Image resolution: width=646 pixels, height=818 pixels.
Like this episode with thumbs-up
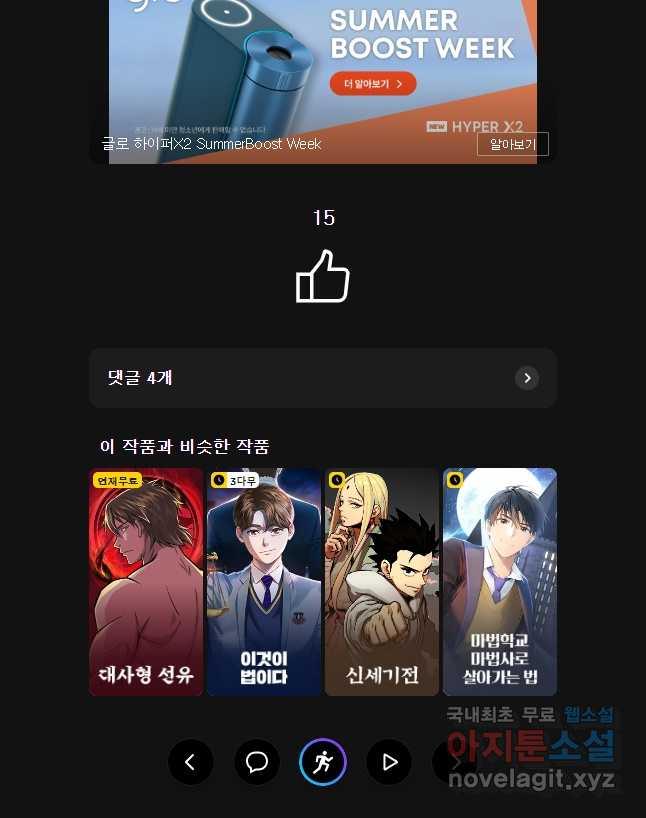point(322,276)
